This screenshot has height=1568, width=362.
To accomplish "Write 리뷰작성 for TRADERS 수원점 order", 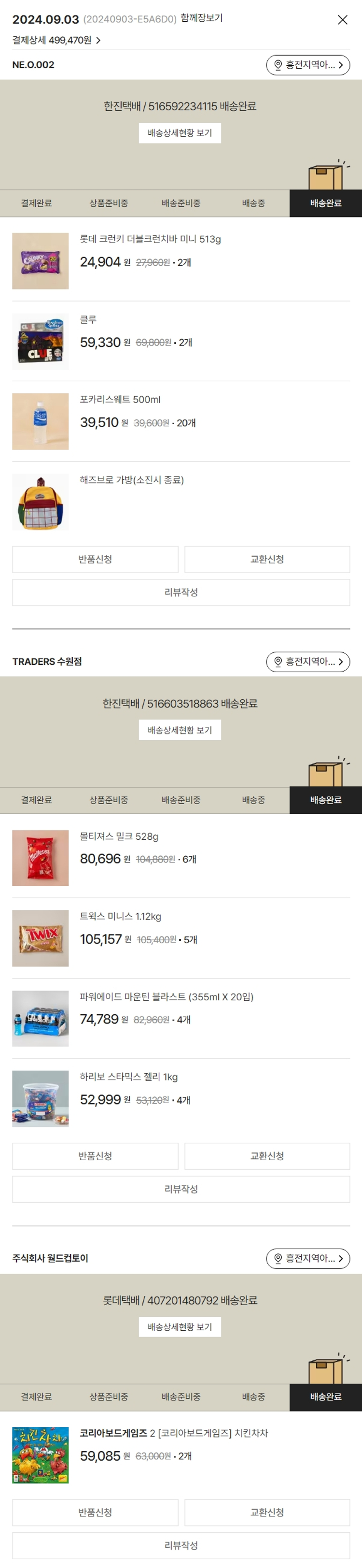I will (x=181, y=1189).
